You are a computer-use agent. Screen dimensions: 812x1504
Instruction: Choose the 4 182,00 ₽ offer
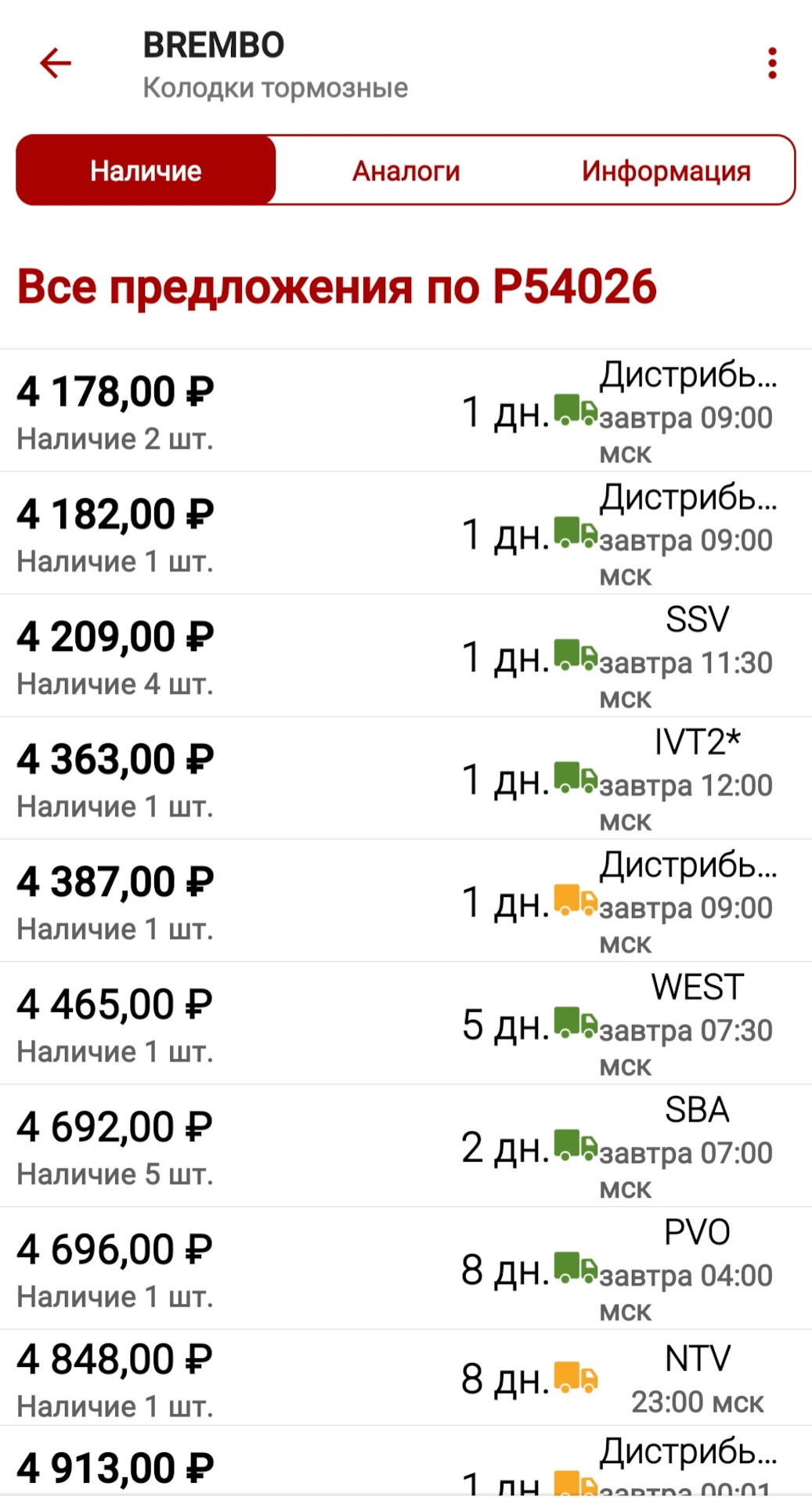pos(406,533)
